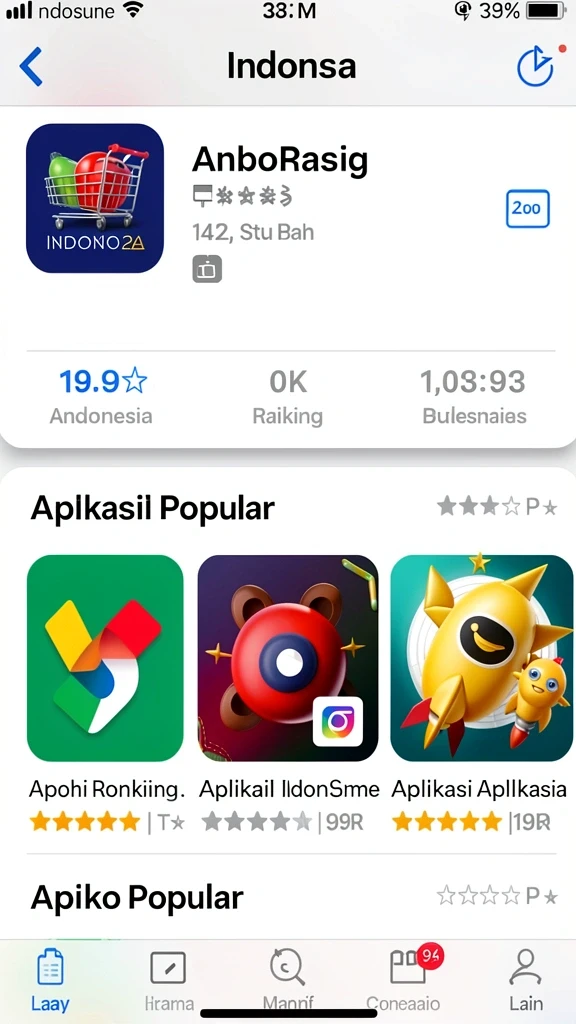Tap the gray gift icon below 142, Stu Bah

(207, 268)
